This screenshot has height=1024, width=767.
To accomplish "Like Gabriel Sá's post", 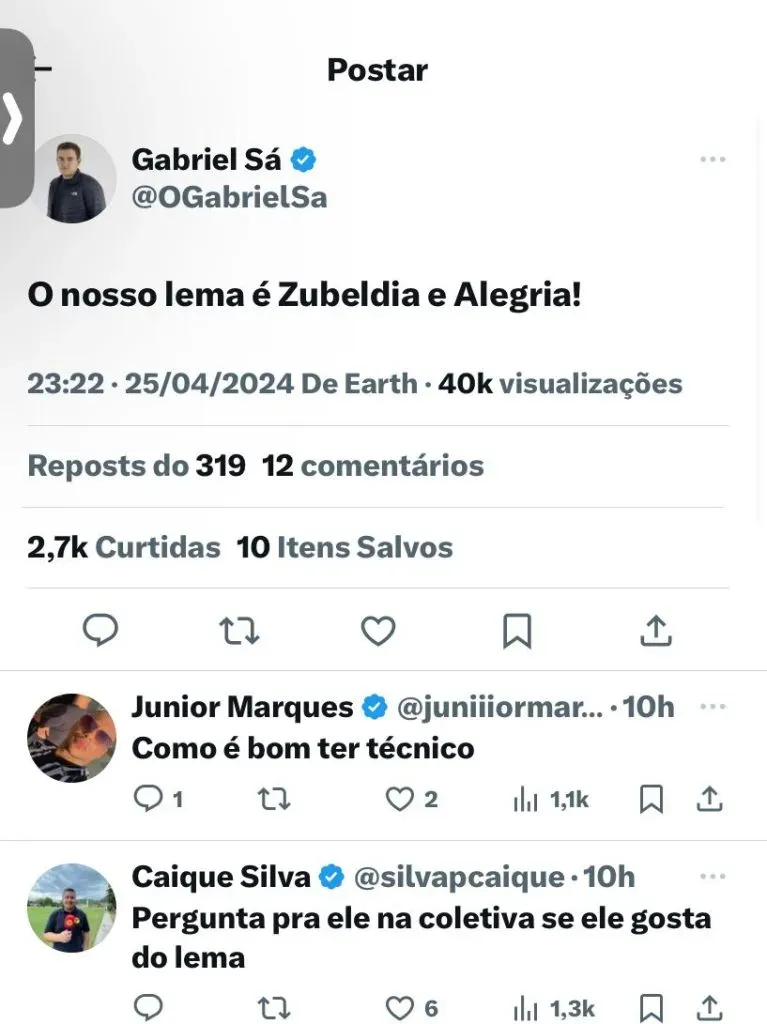I will coord(378,631).
